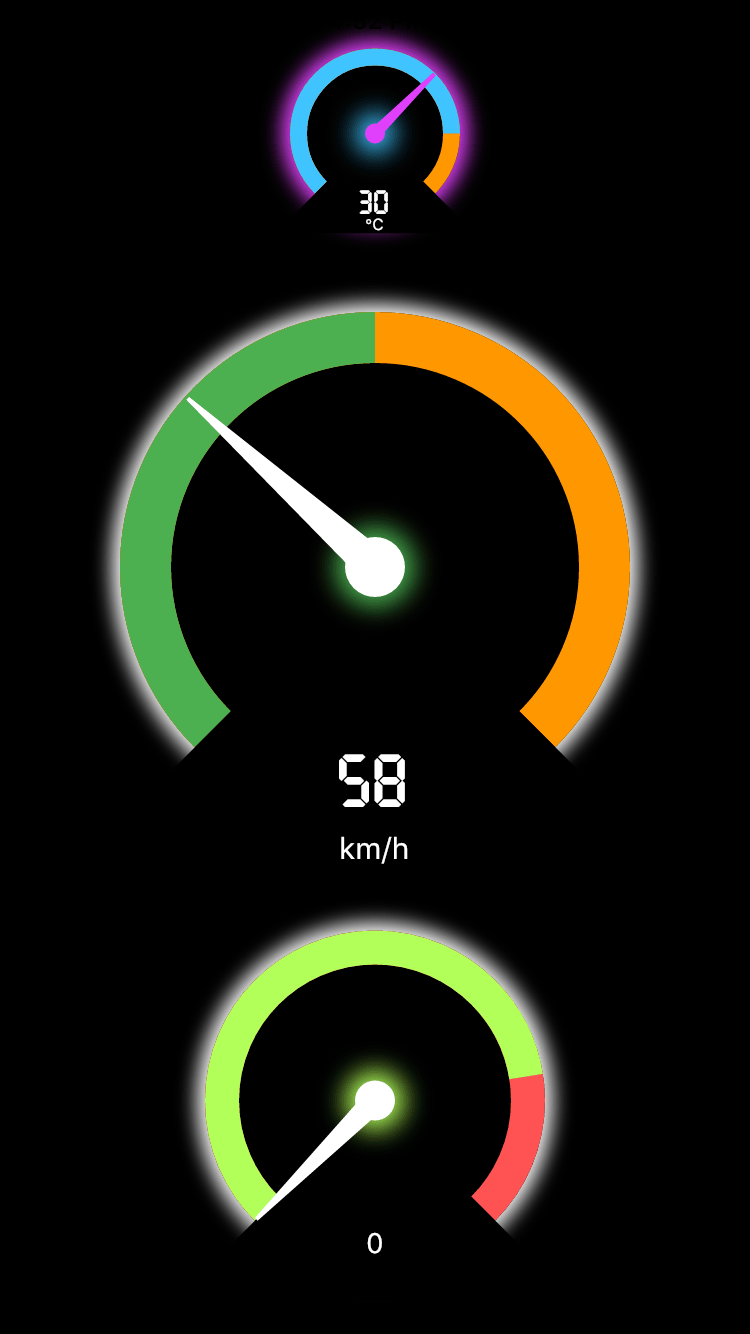Select the 0 value under the bottom gauge
The width and height of the screenshot is (750, 1334).
tap(375, 1245)
